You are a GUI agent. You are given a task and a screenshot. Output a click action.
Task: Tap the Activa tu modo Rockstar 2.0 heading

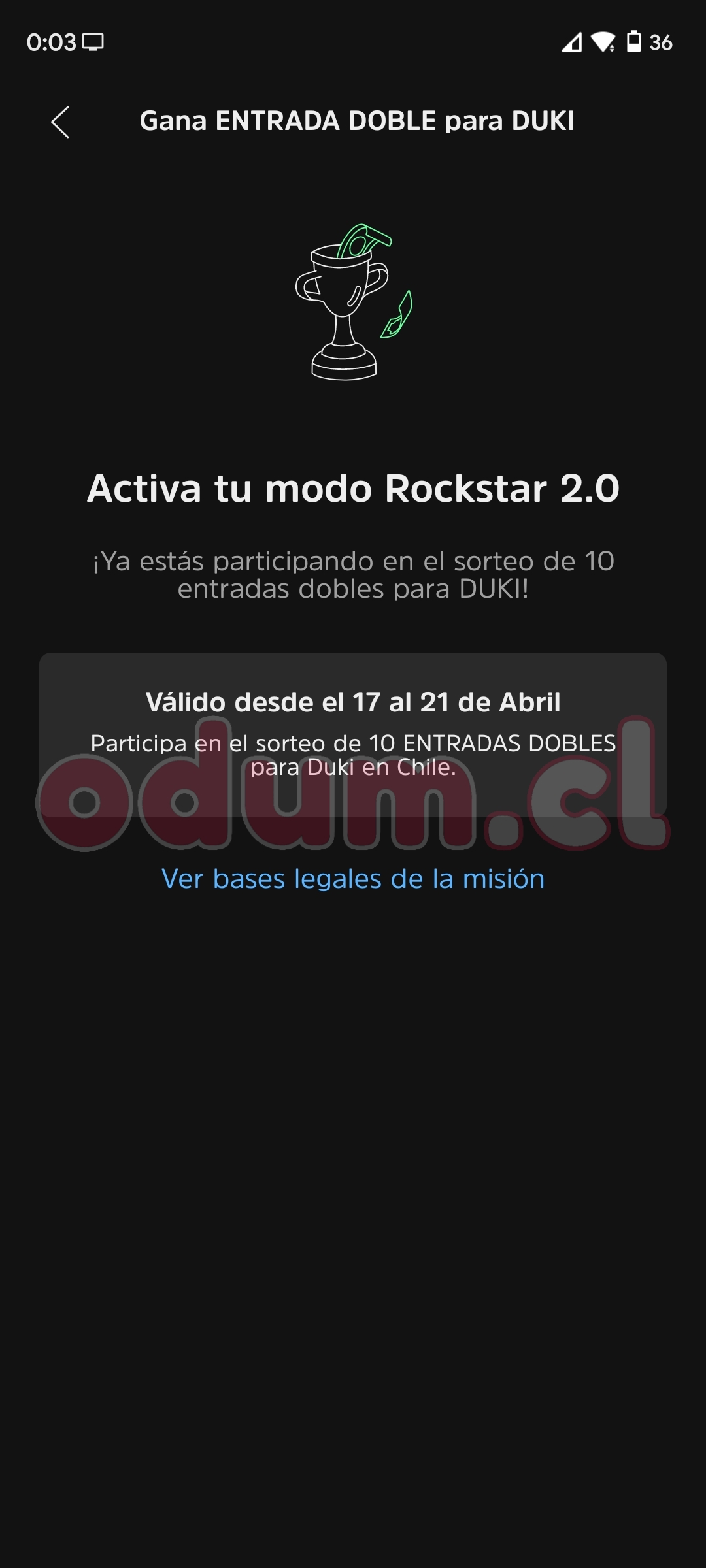pos(353,489)
